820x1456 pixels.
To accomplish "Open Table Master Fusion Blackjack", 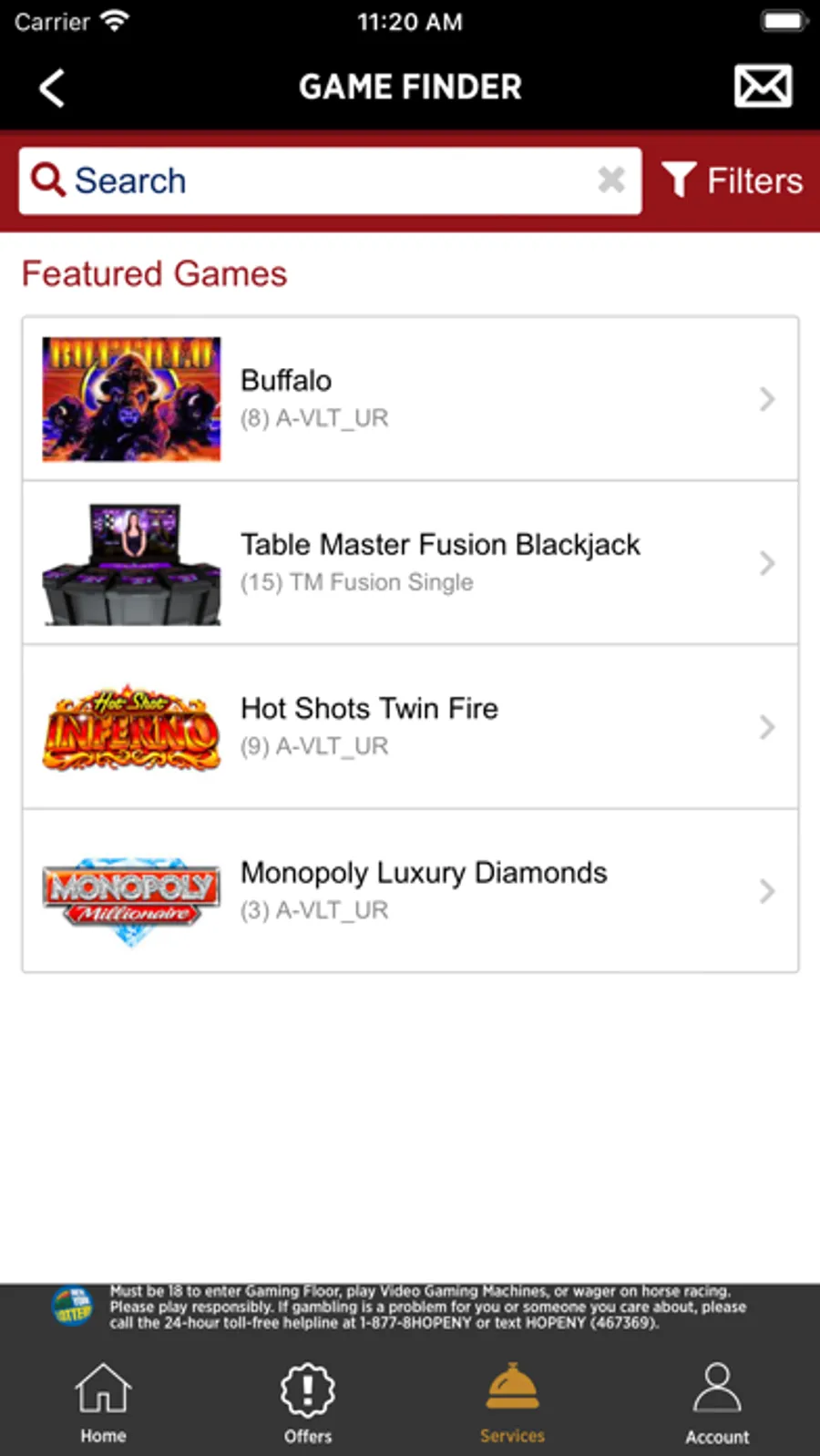I will tap(410, 563).
